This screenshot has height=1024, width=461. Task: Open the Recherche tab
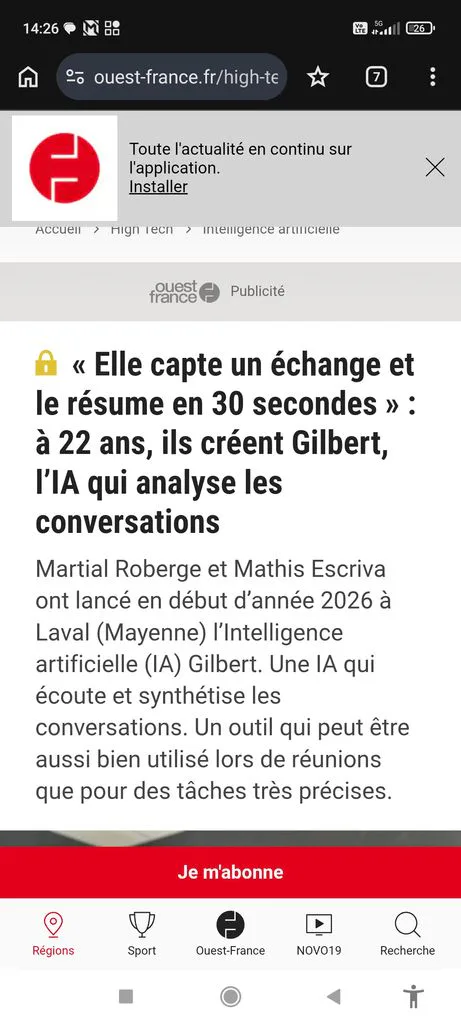pos(407,934)
